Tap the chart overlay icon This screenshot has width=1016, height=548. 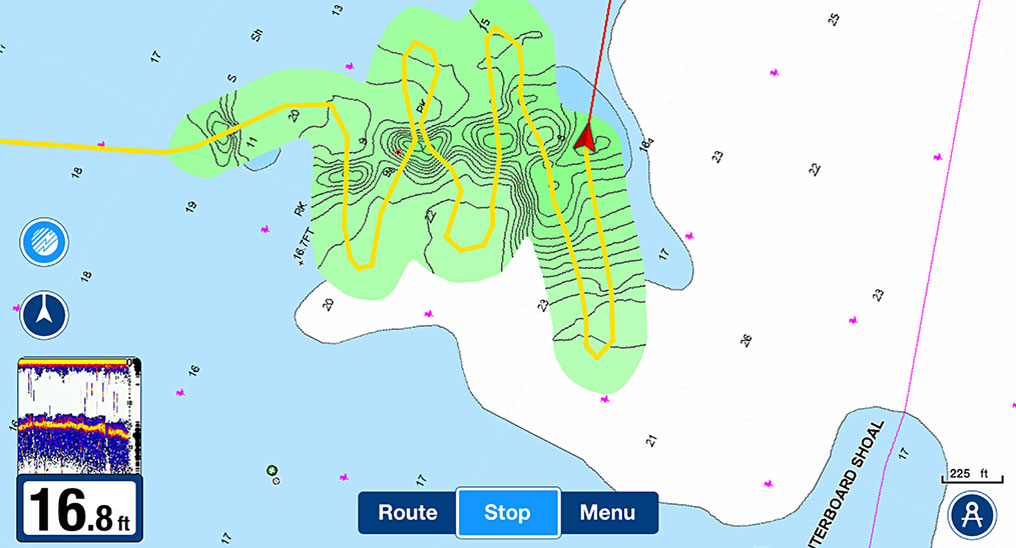point(44,242)
